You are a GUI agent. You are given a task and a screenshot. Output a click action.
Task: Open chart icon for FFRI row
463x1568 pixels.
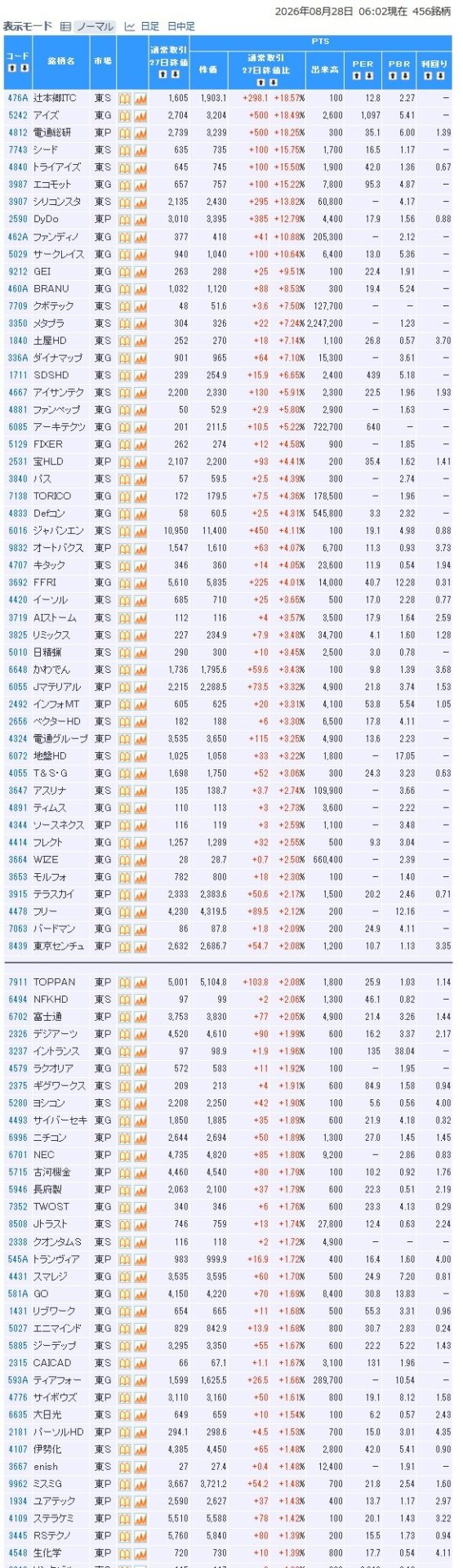(x=140, y=583)
